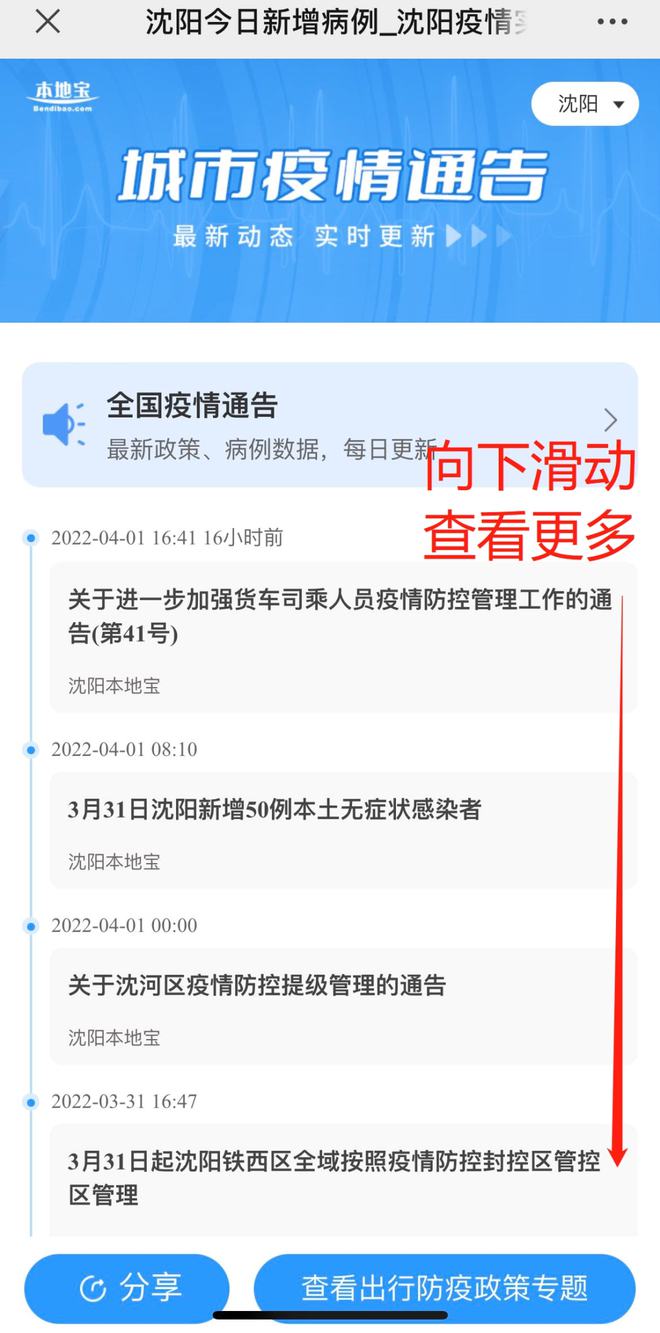660x1333 pixels.
Task: Open the 全国疫情通告 card
Action: tap(329, 424)
